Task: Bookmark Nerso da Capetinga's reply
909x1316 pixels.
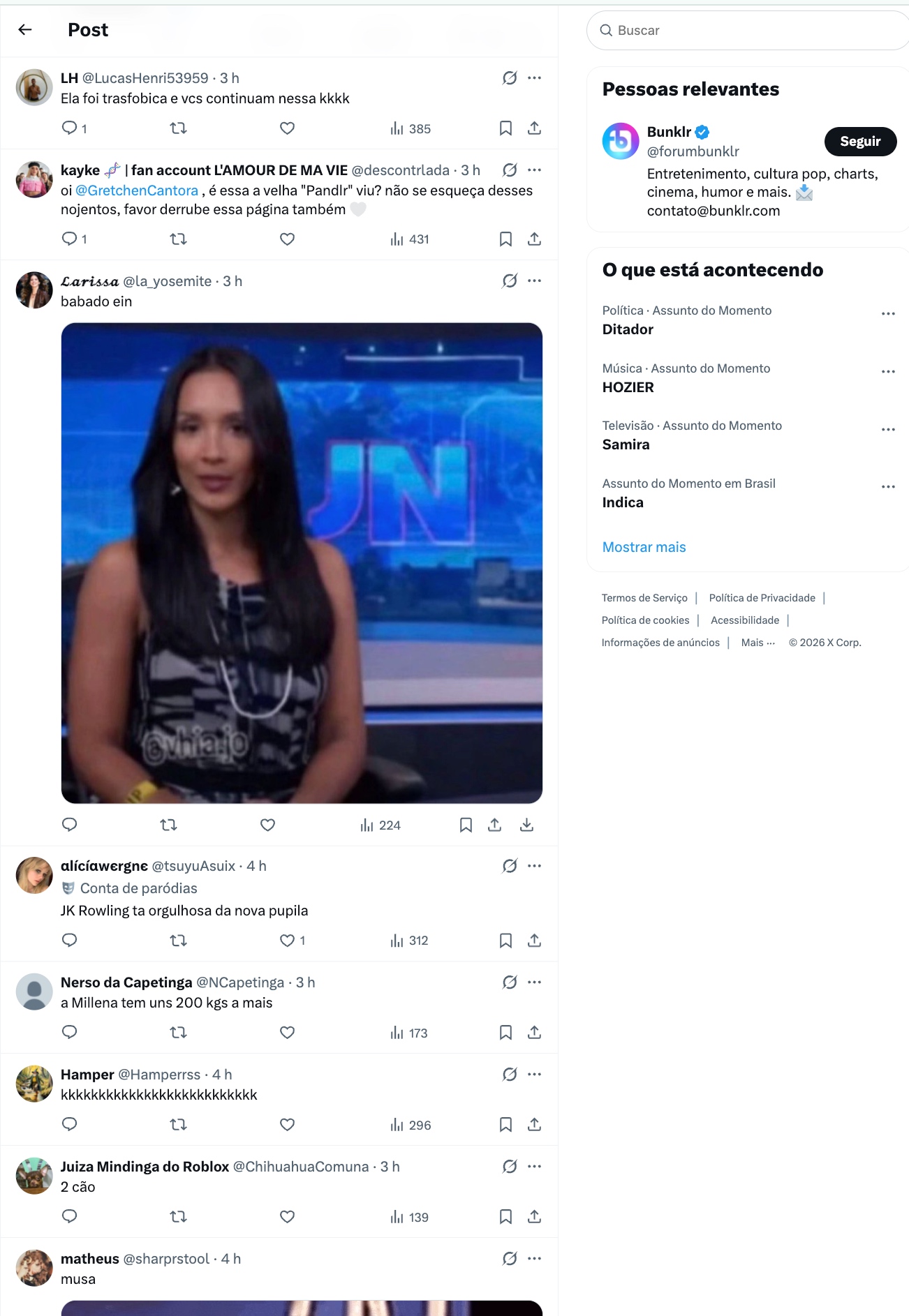Action: [505, 1033]
